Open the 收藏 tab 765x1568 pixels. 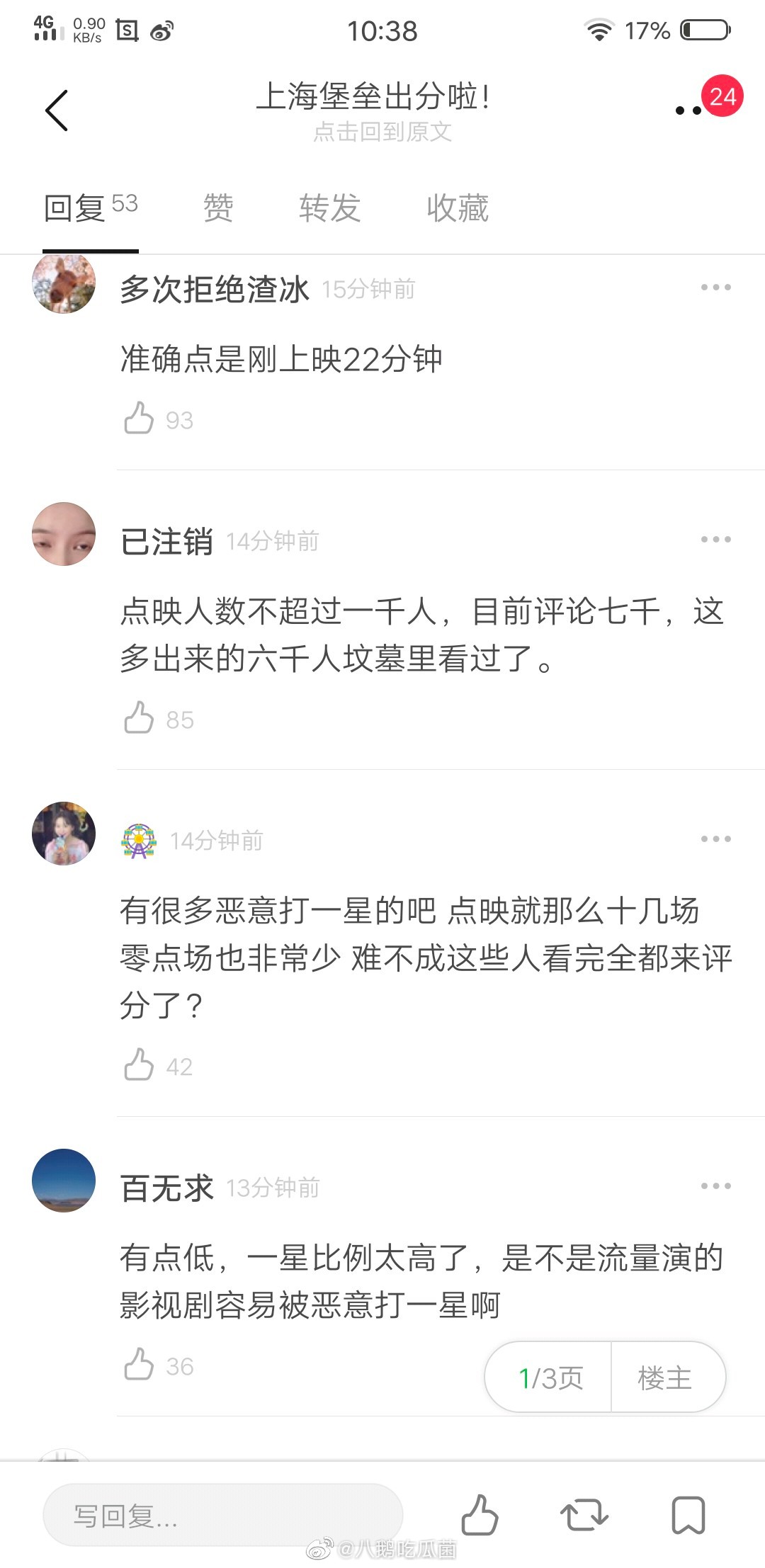(458, 208)
